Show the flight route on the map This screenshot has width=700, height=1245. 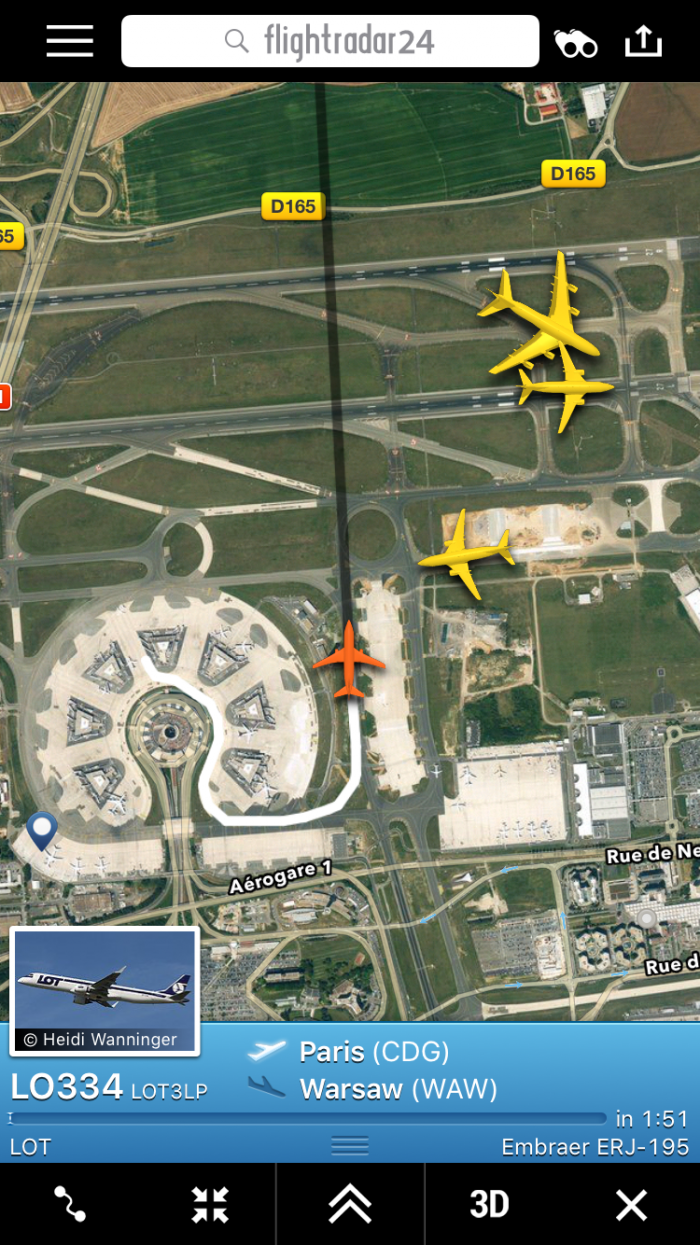[70, 1204]
